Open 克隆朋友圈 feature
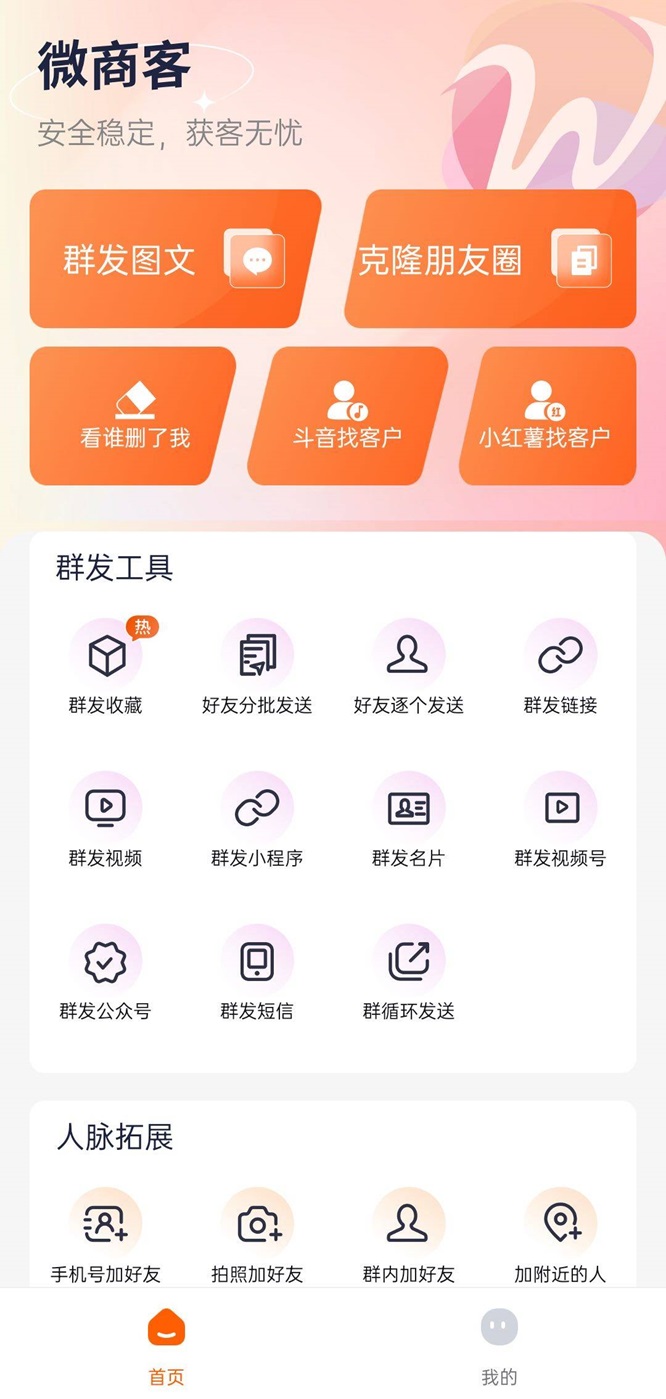Image resolution: width=666 pixels, height=1399 pixels. (x=490, y=260)
